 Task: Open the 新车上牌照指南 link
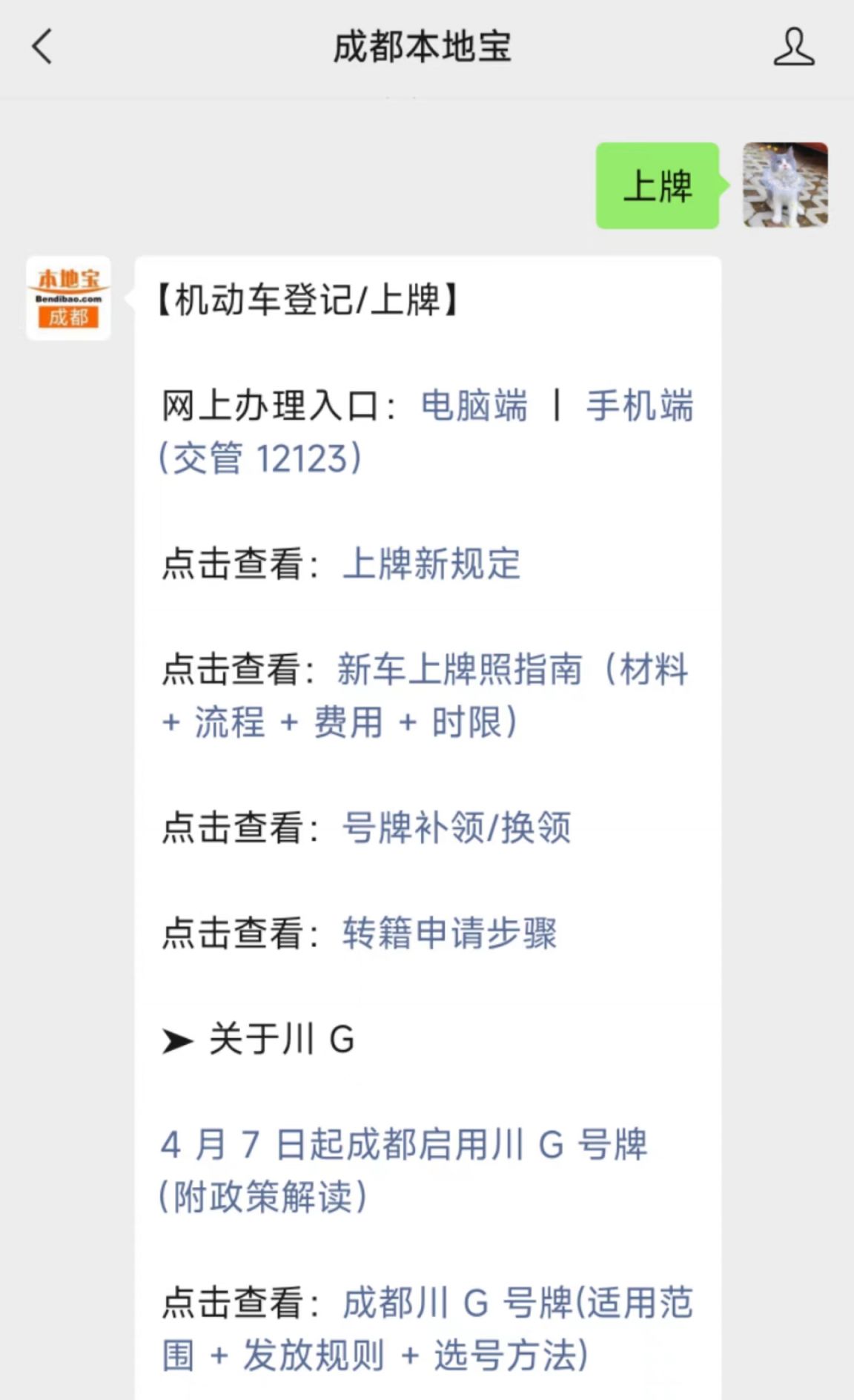426,696
